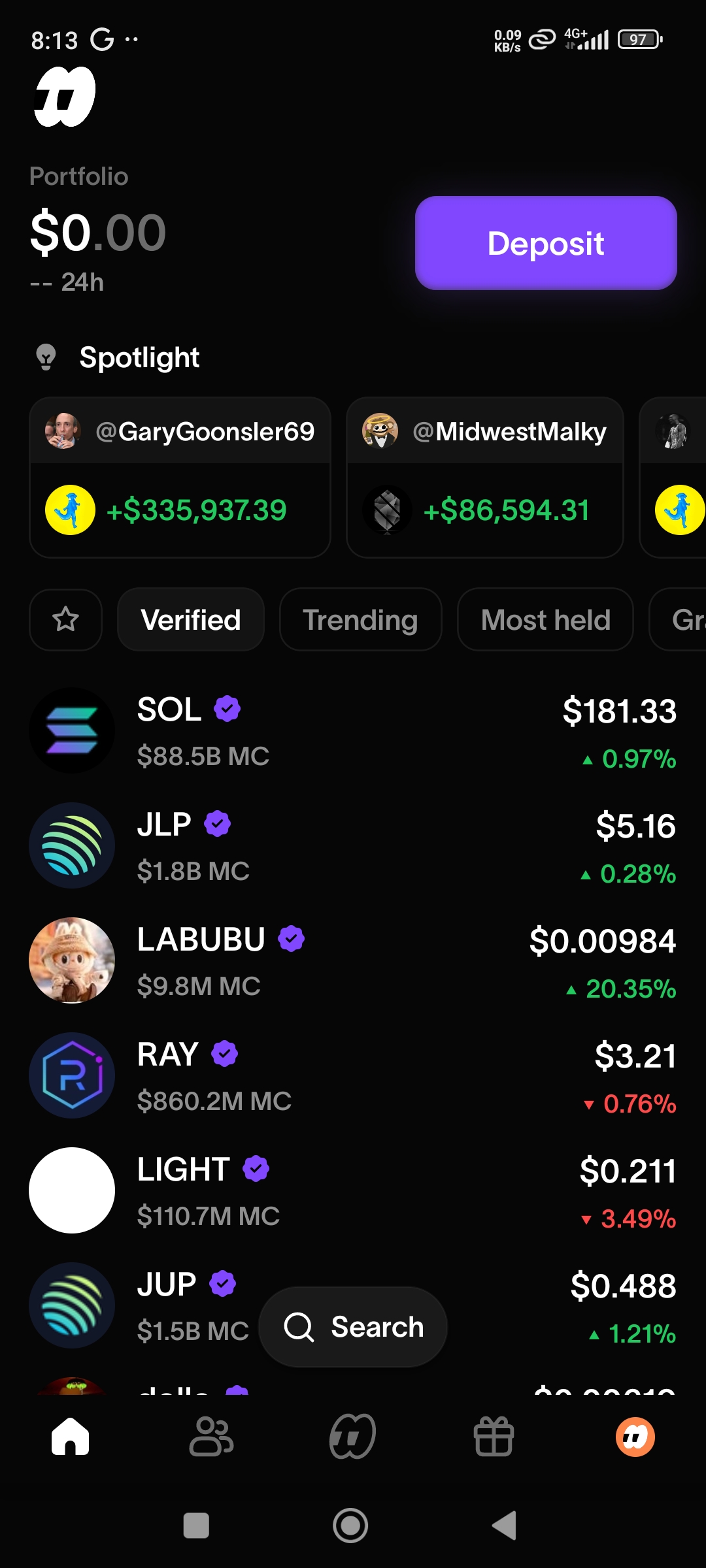Enable the Trending filter chip
This screenshot has height=1568, width=706.
tap(360, 619)
